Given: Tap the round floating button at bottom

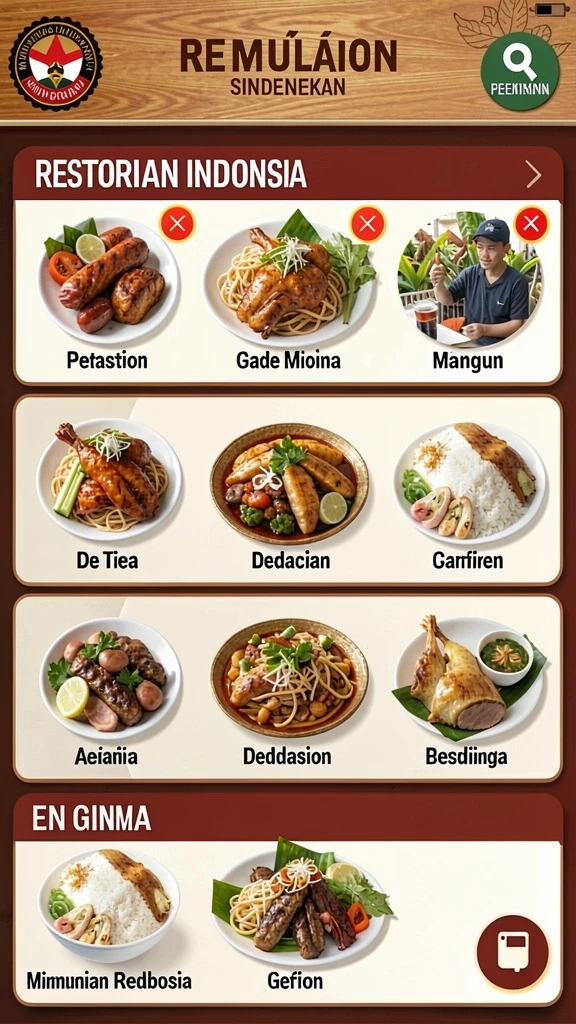Looking at the screenshot, I should 512,952.
